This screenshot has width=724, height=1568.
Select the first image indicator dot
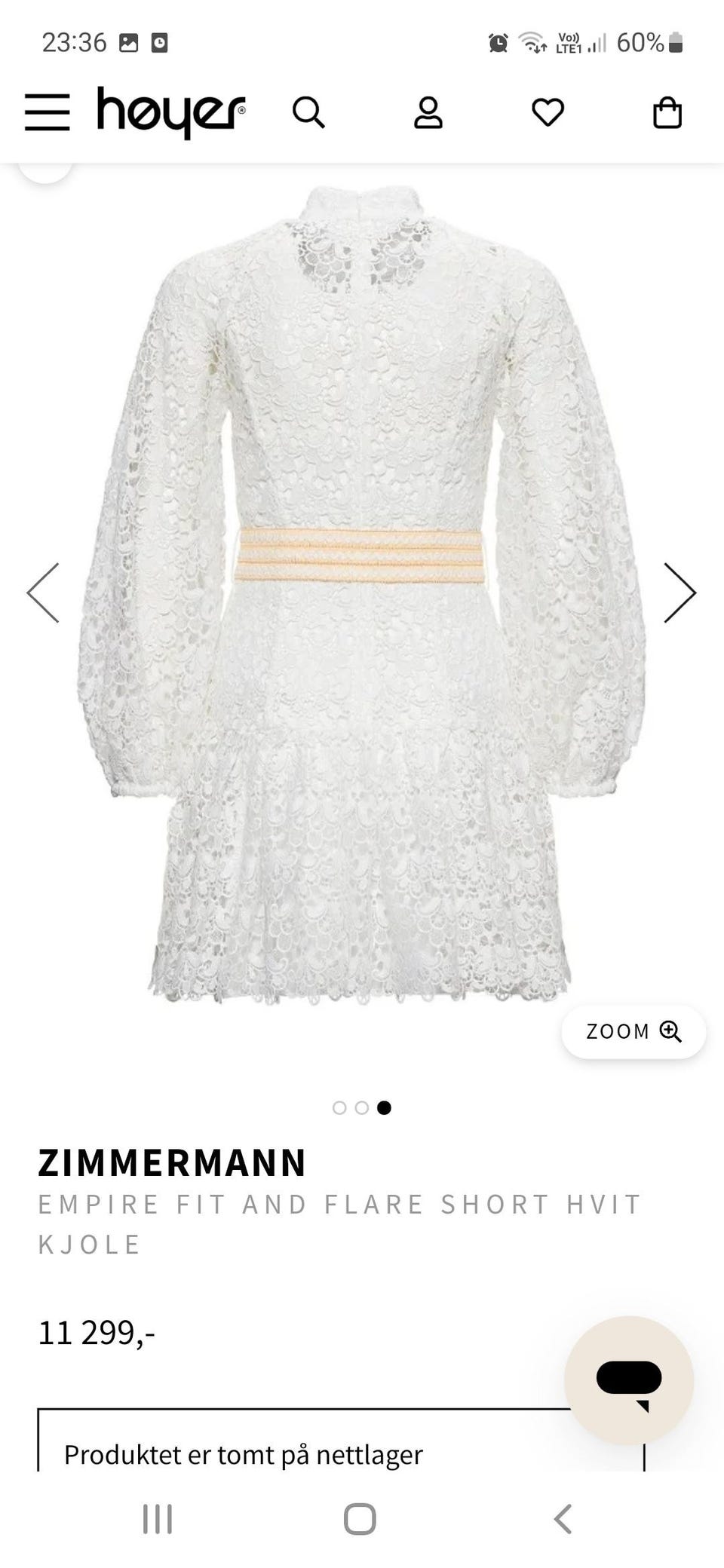pyautogui.click(x=339, y=1107)
